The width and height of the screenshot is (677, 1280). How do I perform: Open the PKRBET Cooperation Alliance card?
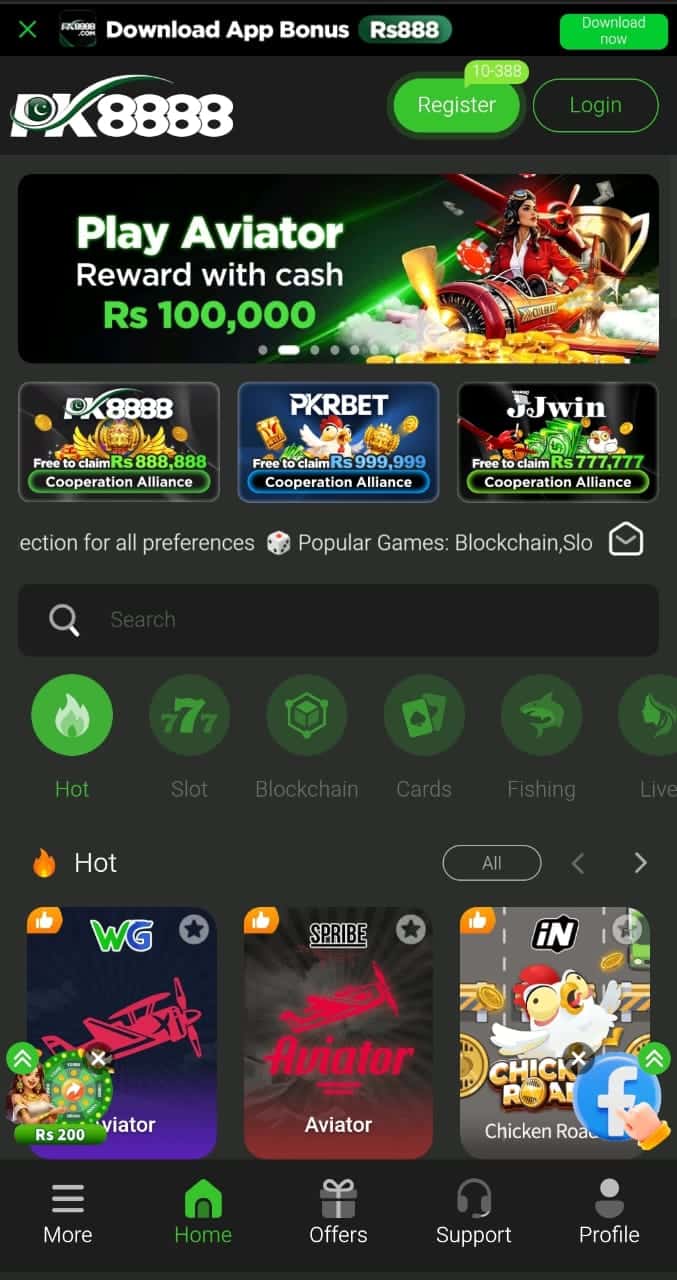[338, 441]
